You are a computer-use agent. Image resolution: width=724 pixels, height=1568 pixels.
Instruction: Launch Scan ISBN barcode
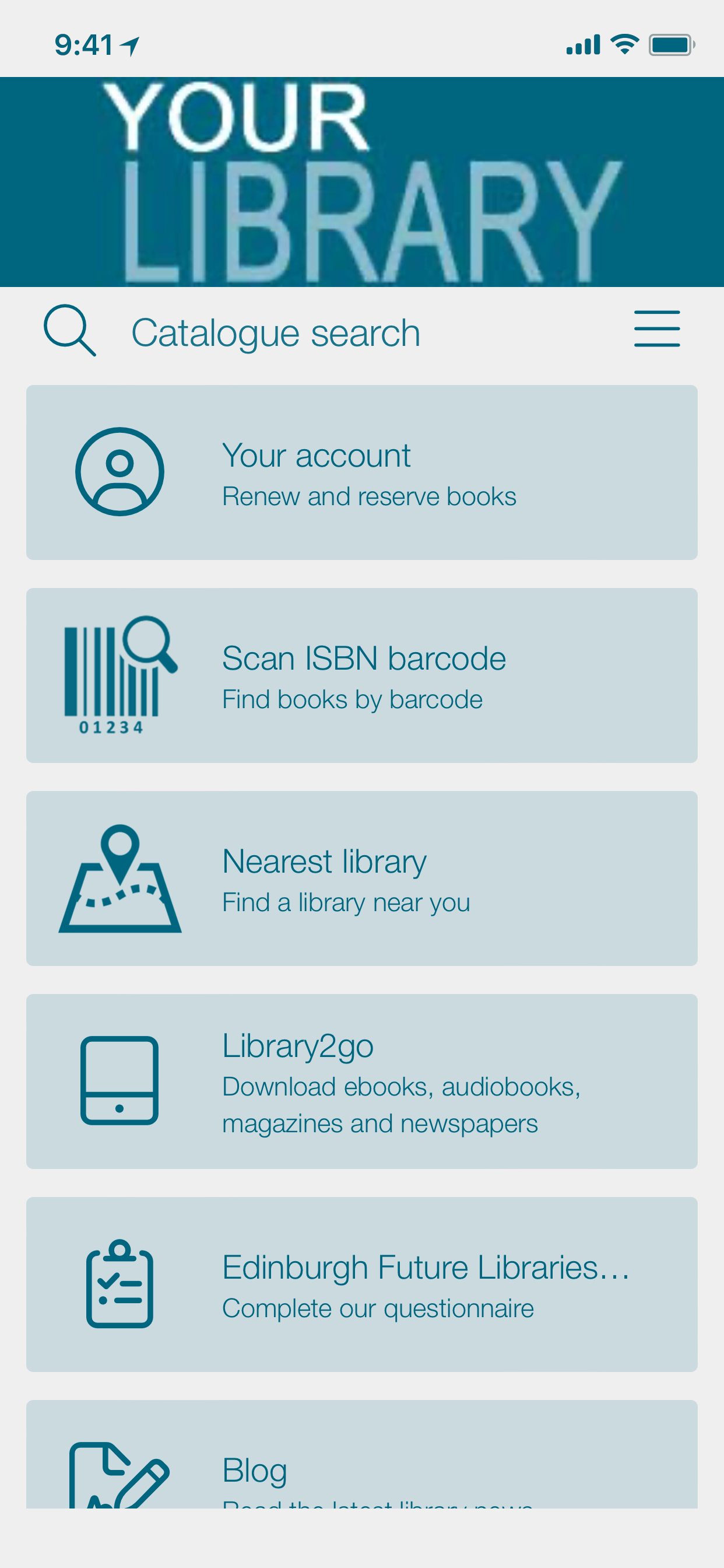(361, 674)
